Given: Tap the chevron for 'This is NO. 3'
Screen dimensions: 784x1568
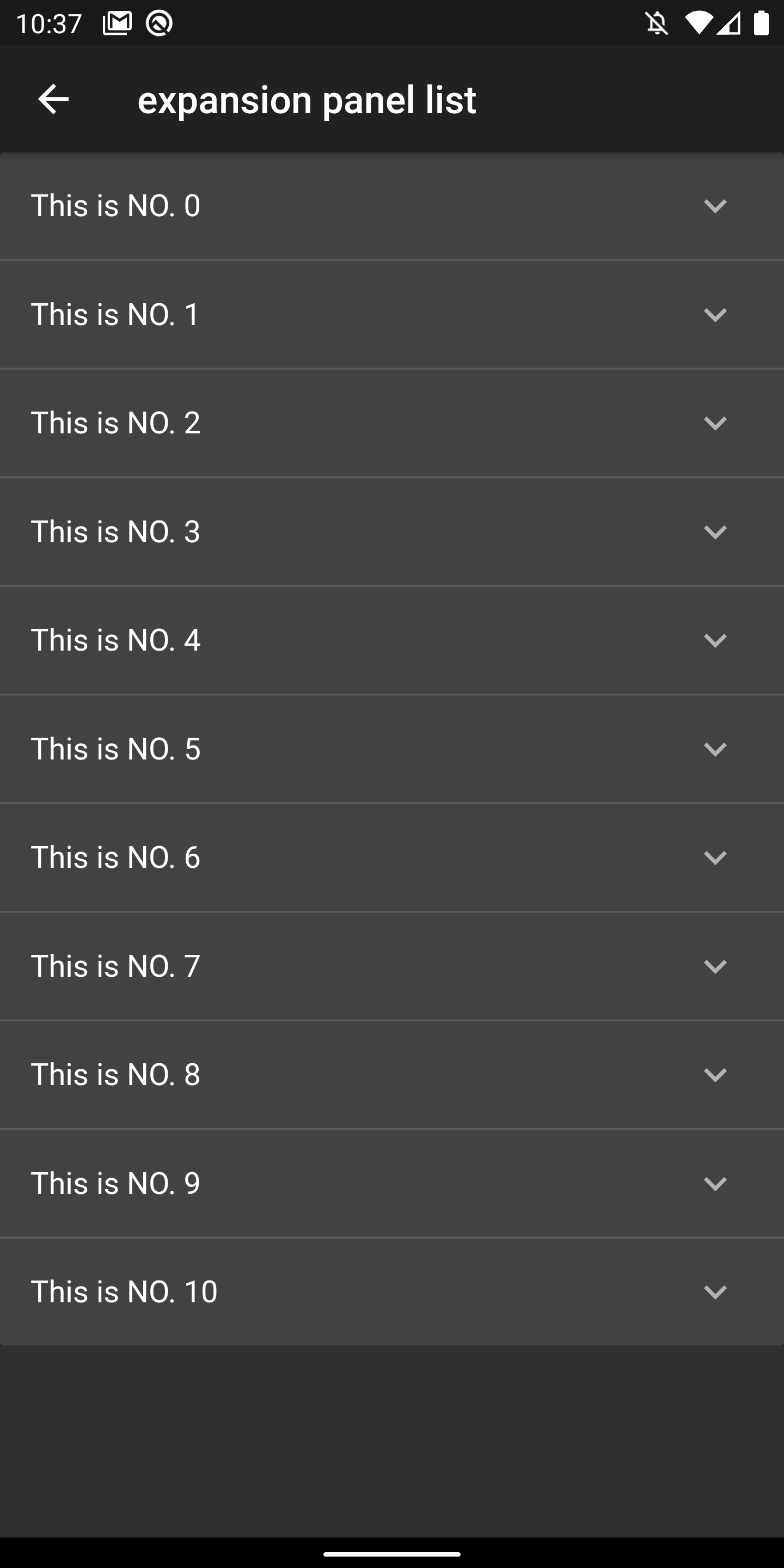Looking at the screenshot, I should [x=715, y=532].
